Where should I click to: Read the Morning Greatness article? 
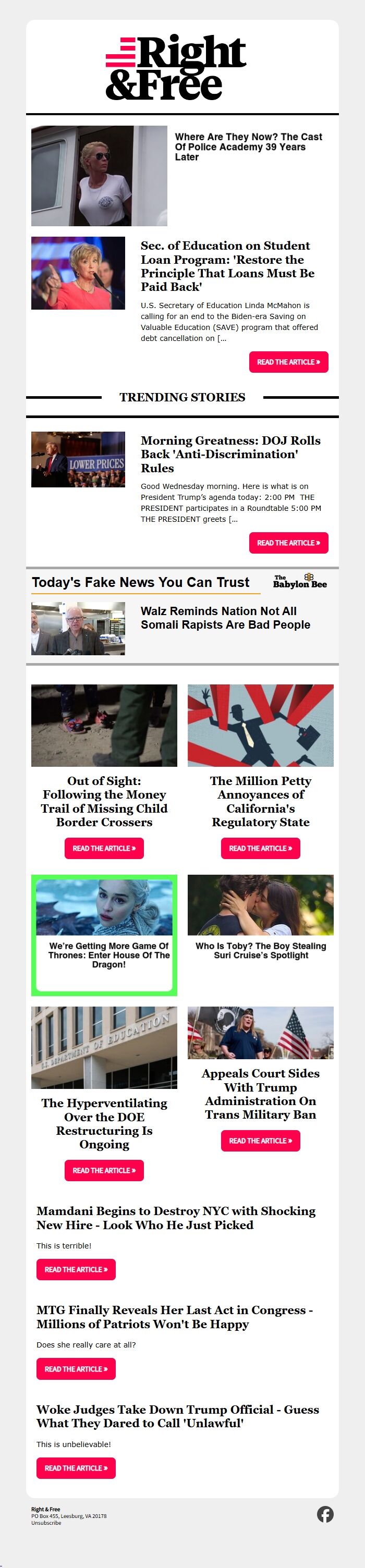coord(288,542)
